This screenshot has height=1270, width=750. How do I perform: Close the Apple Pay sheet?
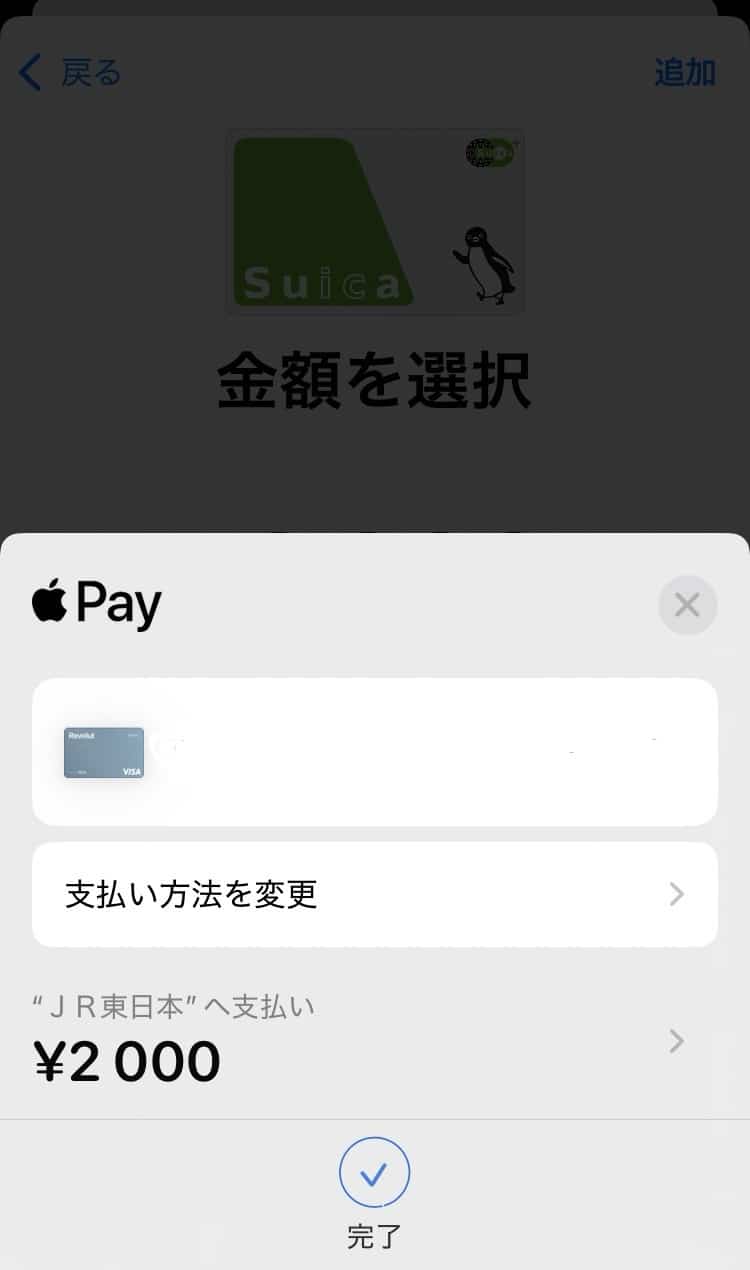coord(687,605)
